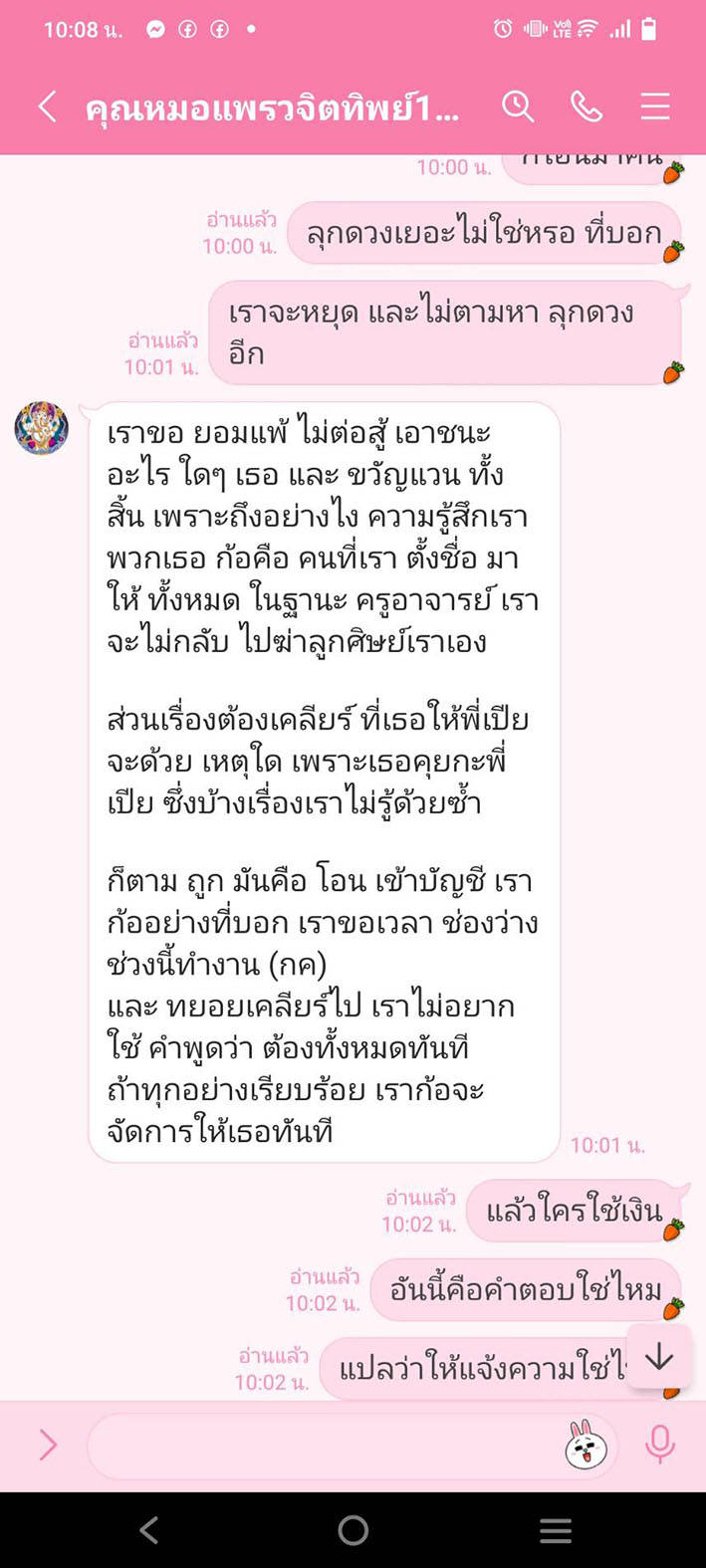
Task: Tap the message input field
Action: [x=319, y=1445]
